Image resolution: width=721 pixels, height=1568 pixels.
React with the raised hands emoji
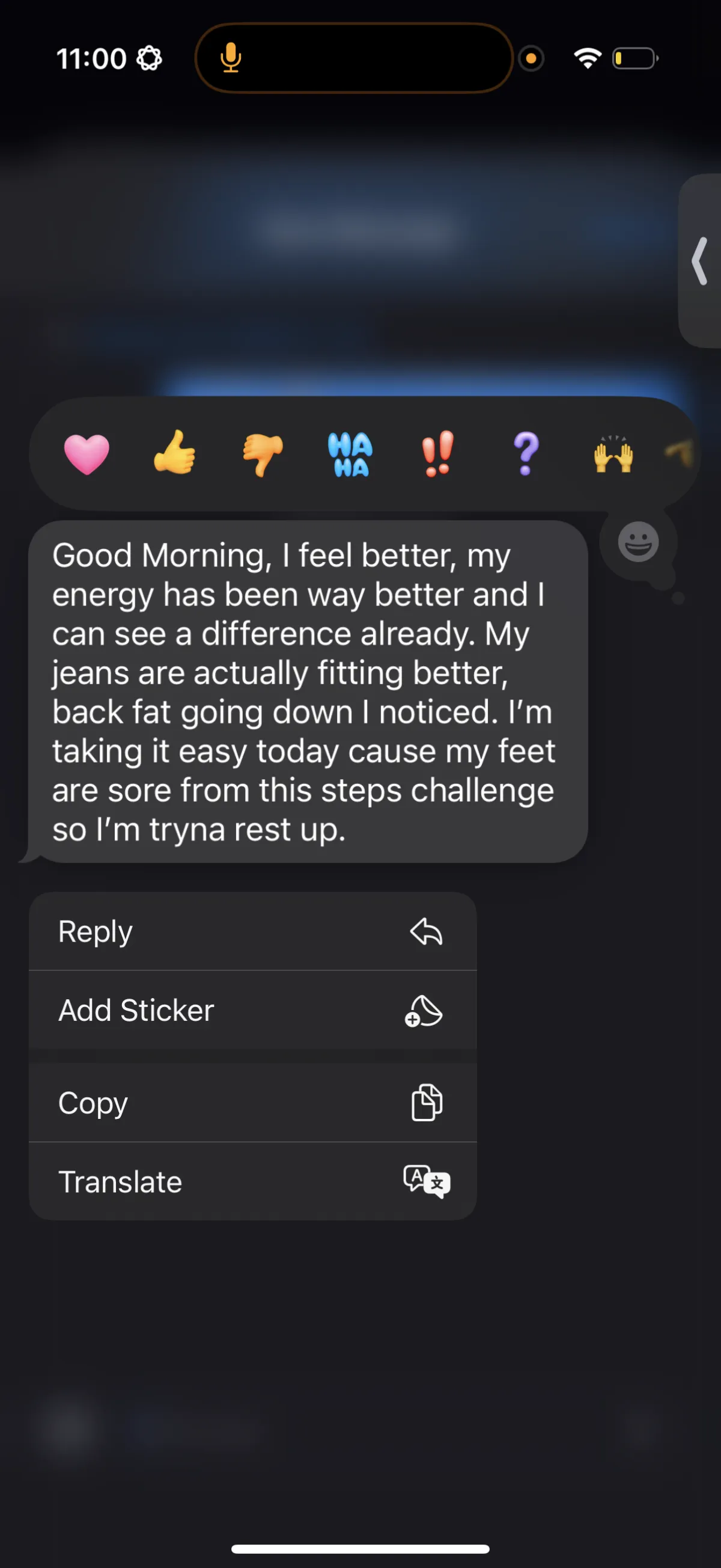tap(613, 454)
